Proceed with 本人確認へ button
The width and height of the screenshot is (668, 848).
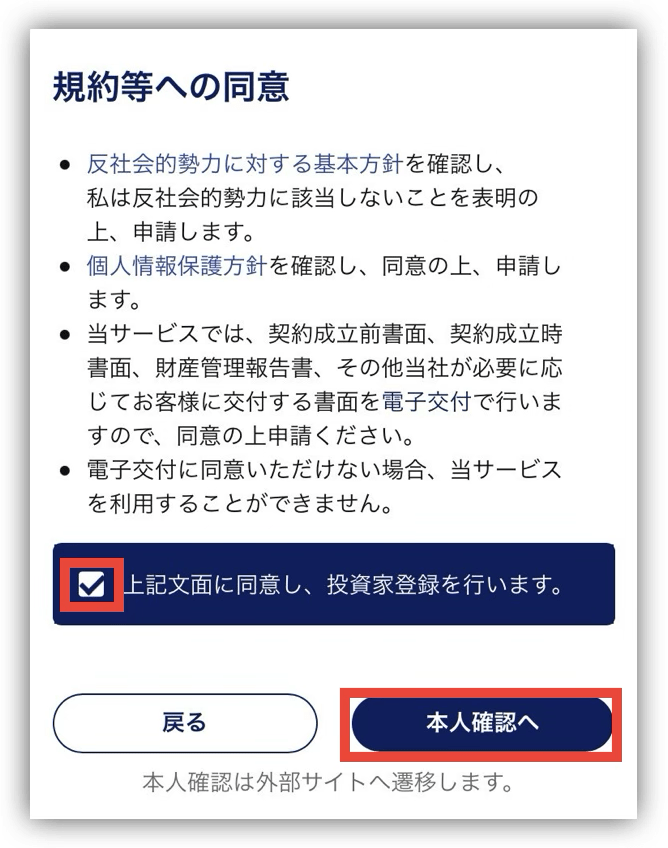point(482,723)
